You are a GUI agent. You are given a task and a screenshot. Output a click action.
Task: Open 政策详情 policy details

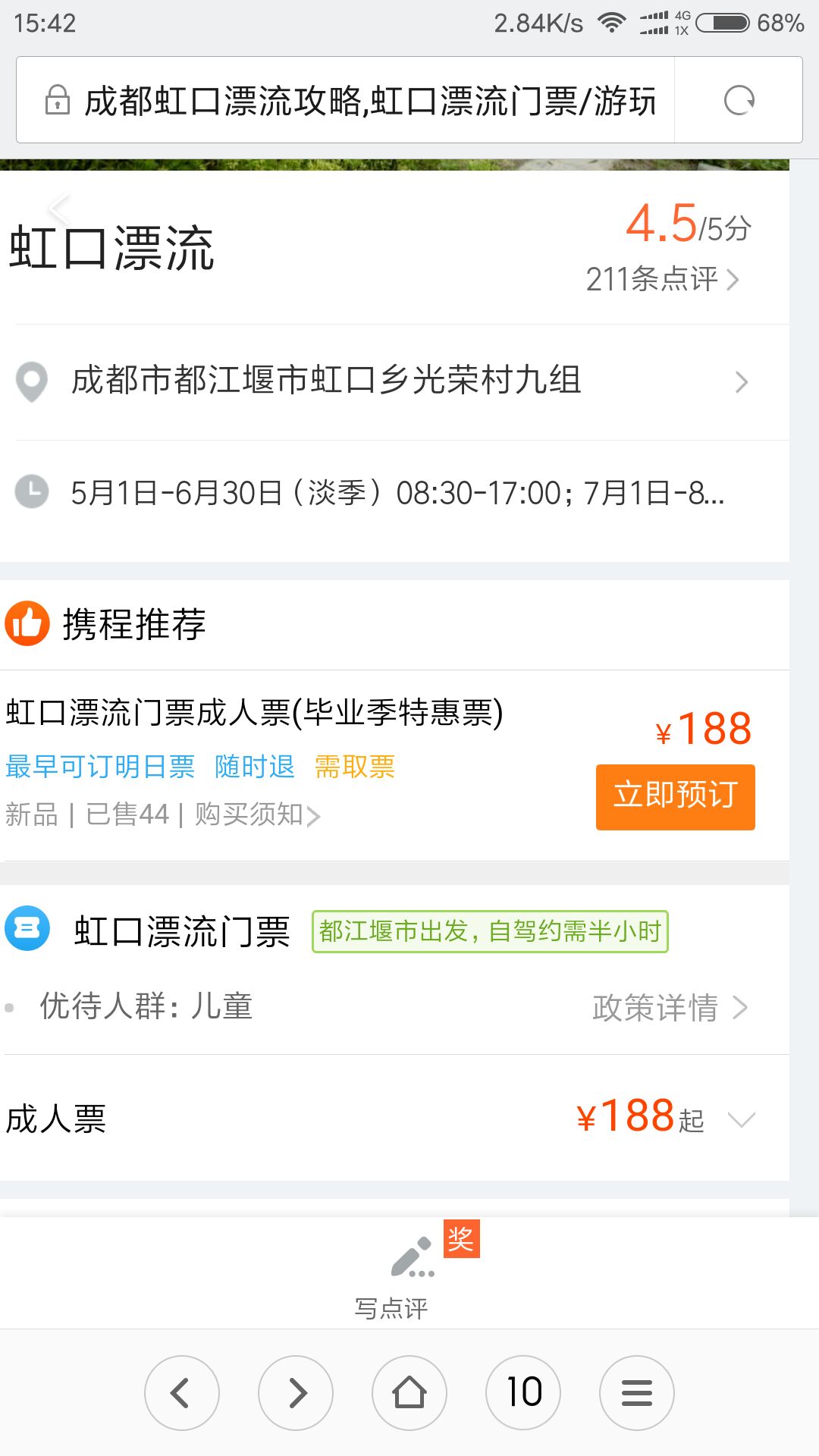[670, 1008]
